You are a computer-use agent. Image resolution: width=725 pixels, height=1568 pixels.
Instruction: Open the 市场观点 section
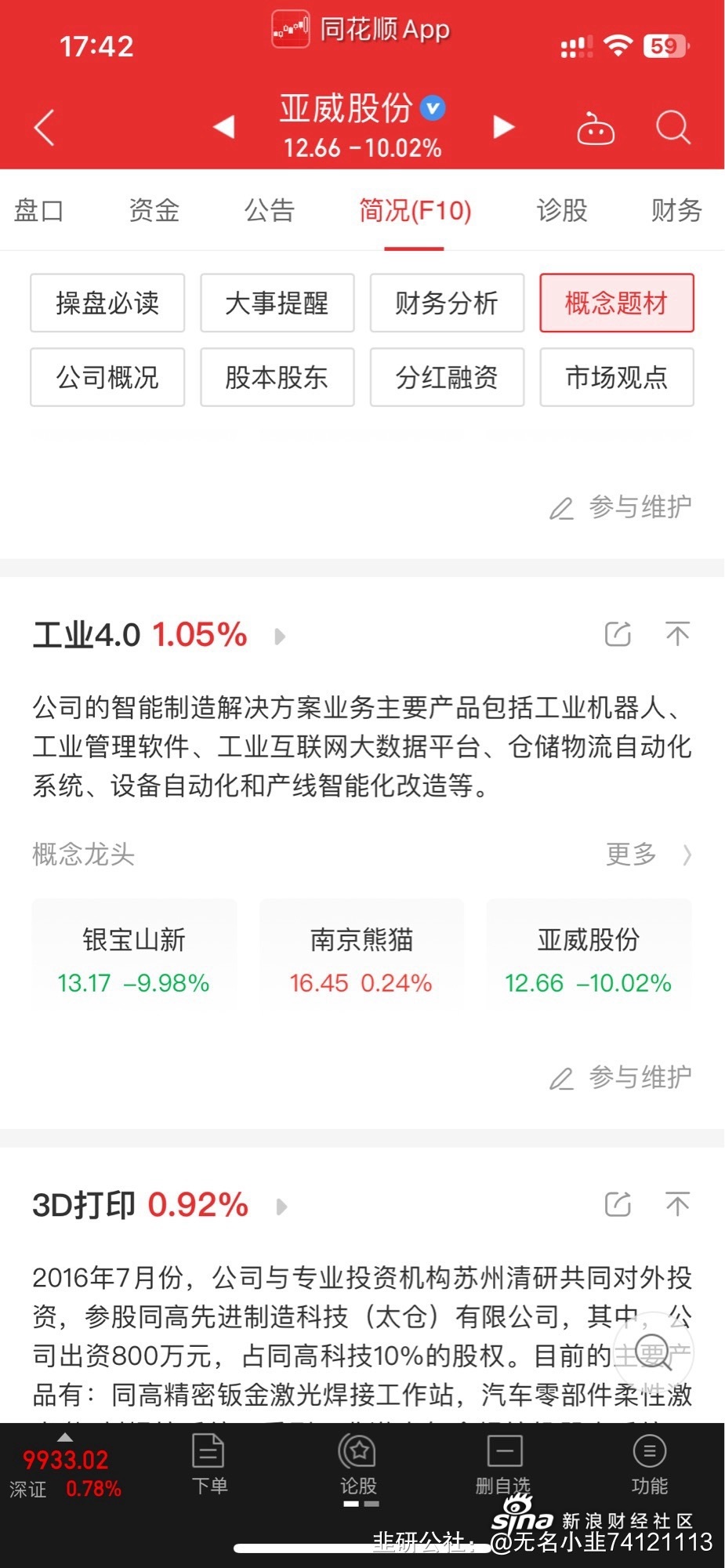[617, 377]
